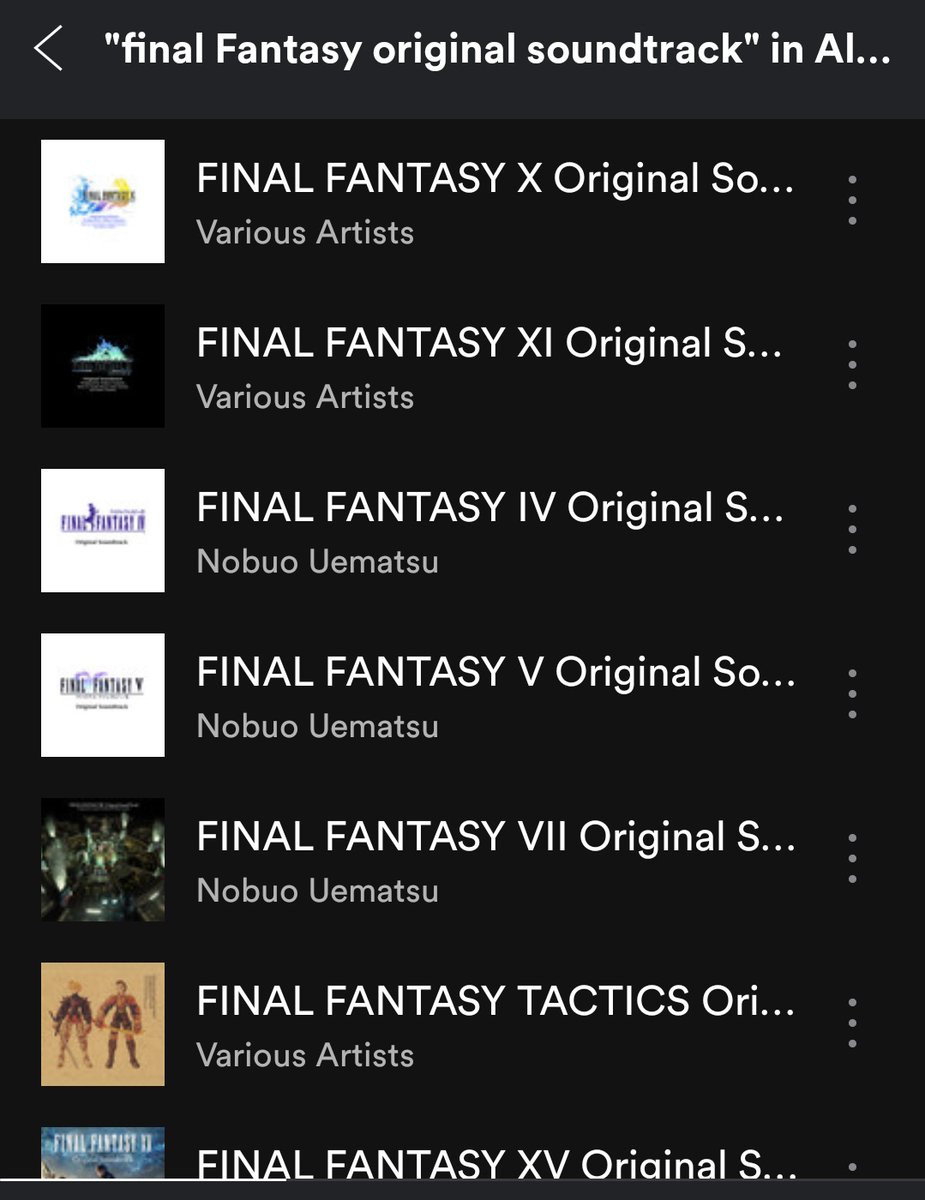The height and width of the screenshot is (1200, 925).
Task: Open more options for FINAL FANTASY X
Action: [852, 200]
